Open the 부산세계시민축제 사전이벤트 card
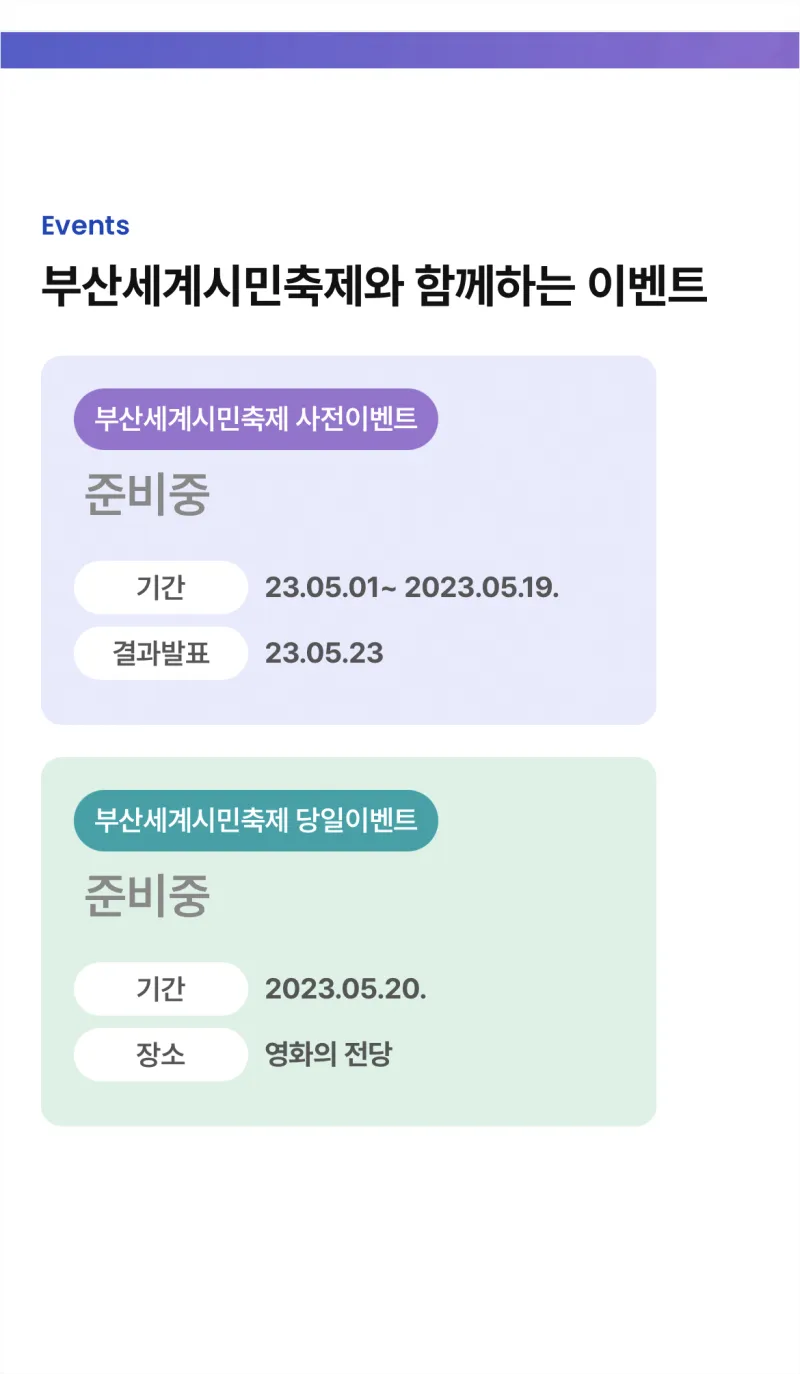The width and height of the screenshot is (800, 1374). 348,540
